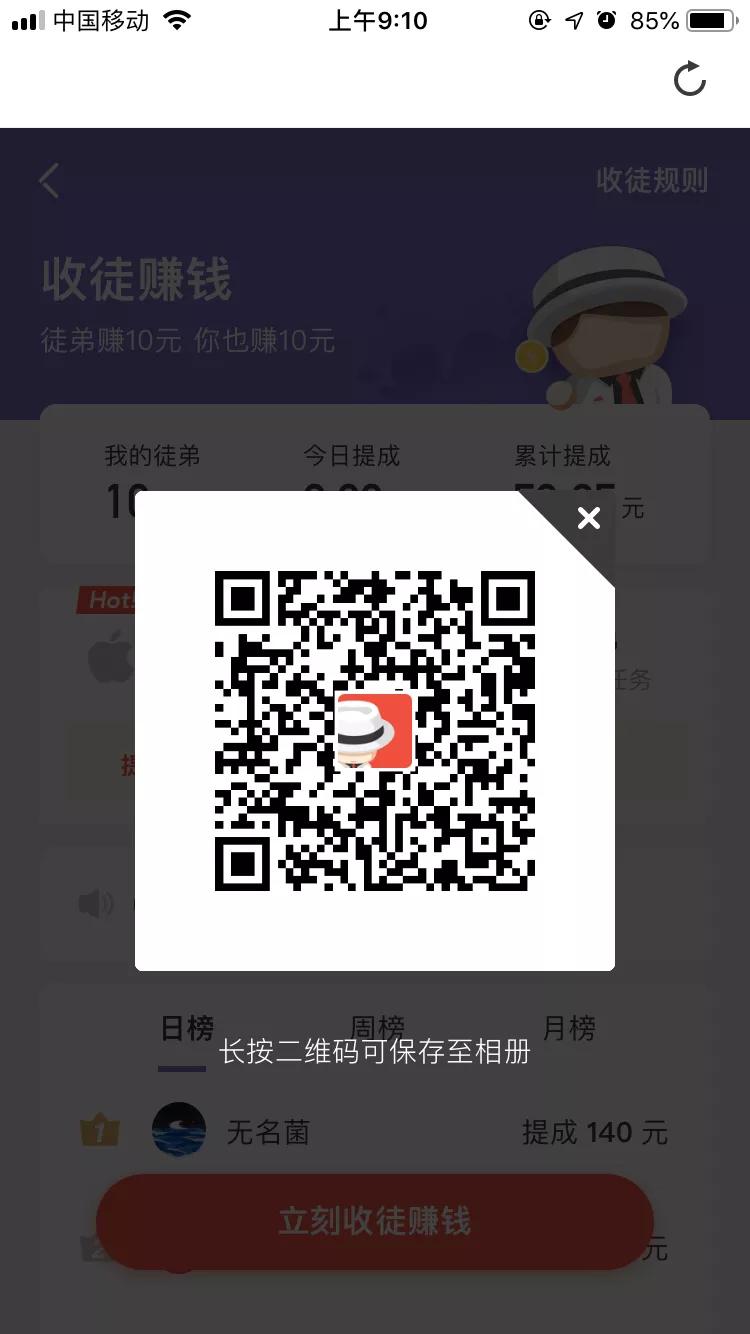Tap the refresh icon below the status bar

(690, 82)
